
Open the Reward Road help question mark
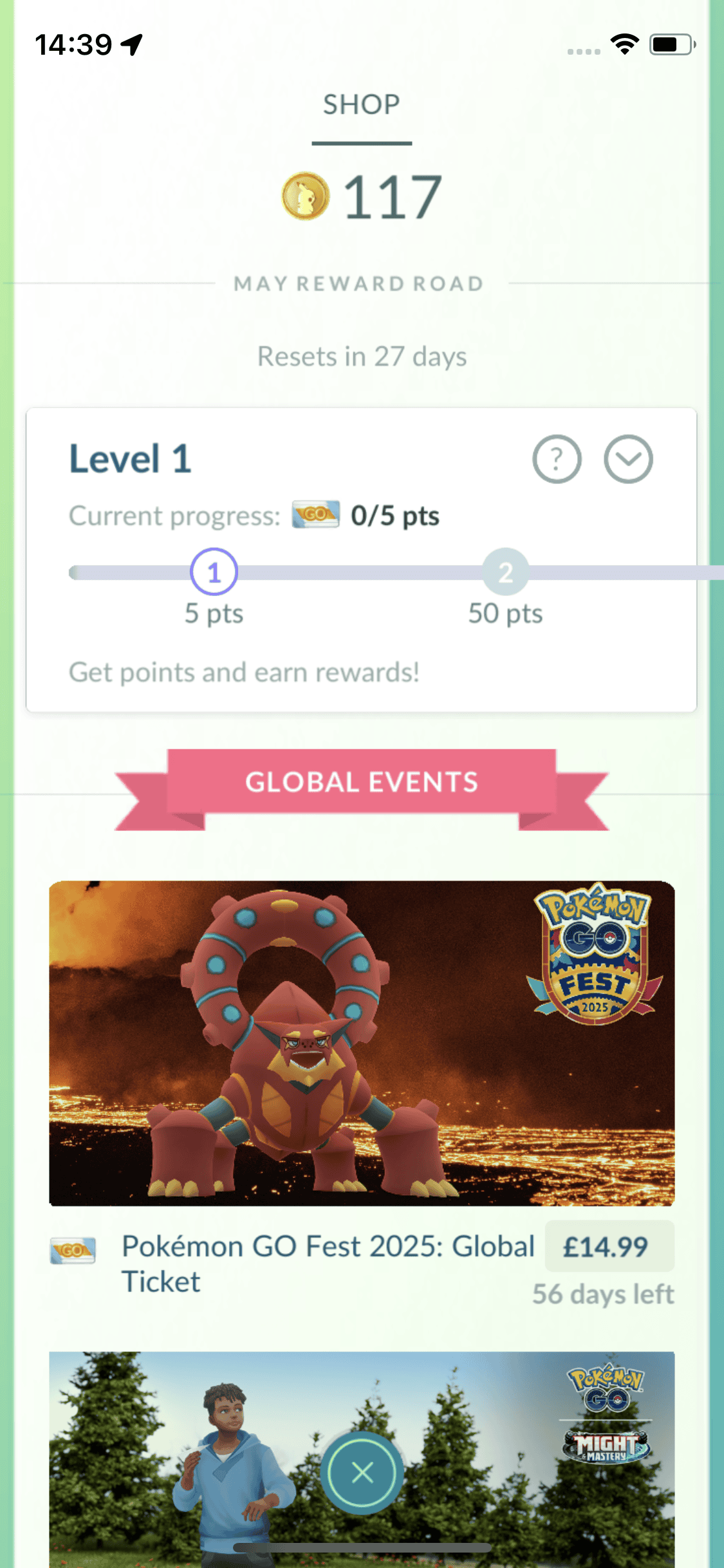557,459
